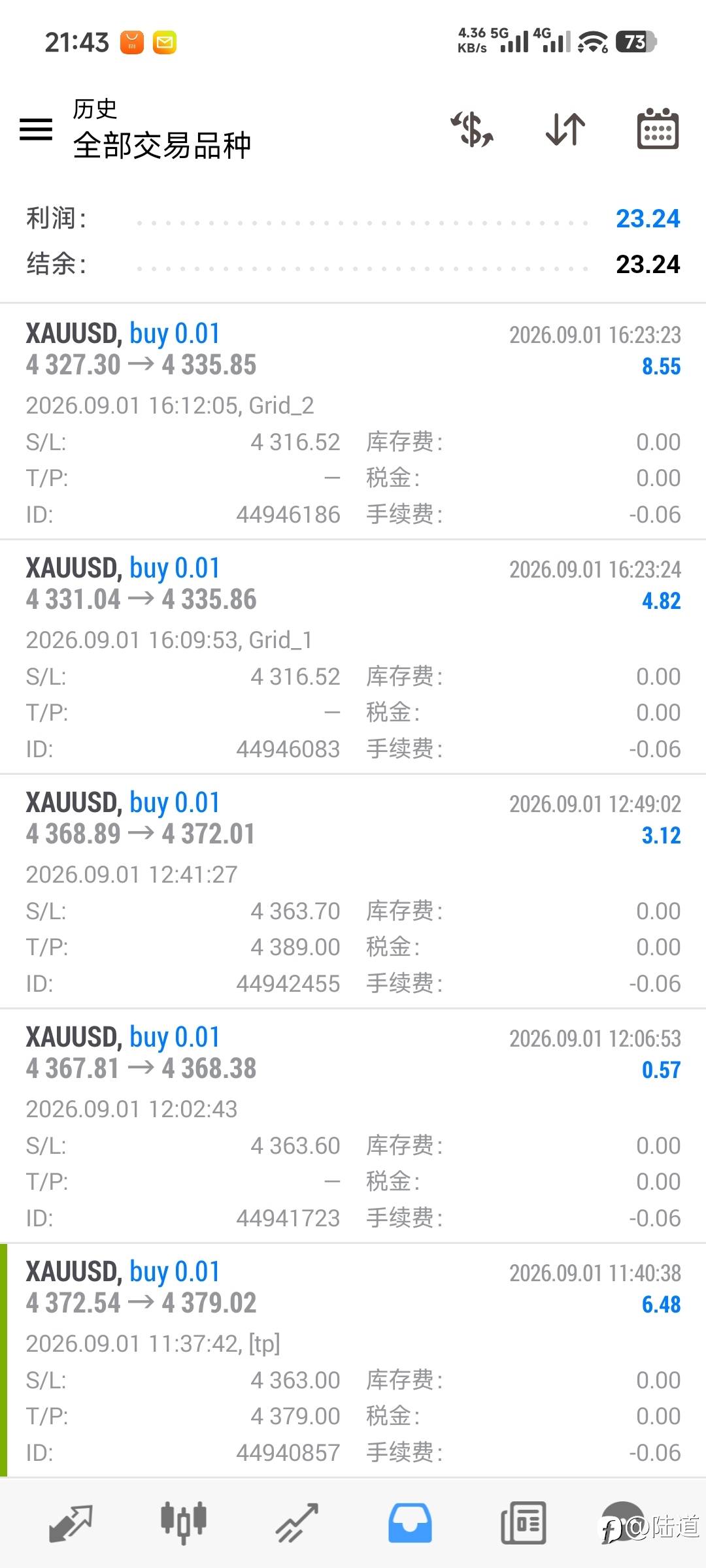The height and width of the screenshot is (1568, 706).
Task: Open the sort order arrows
Action: coord(565,129)
